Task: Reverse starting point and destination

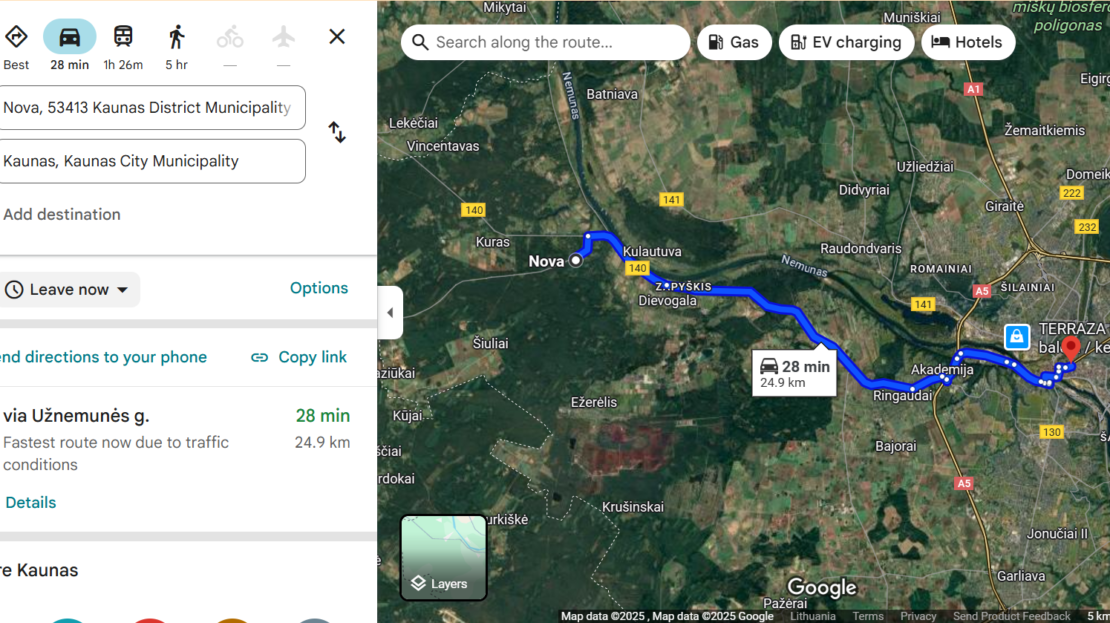Action: [337, 133]
